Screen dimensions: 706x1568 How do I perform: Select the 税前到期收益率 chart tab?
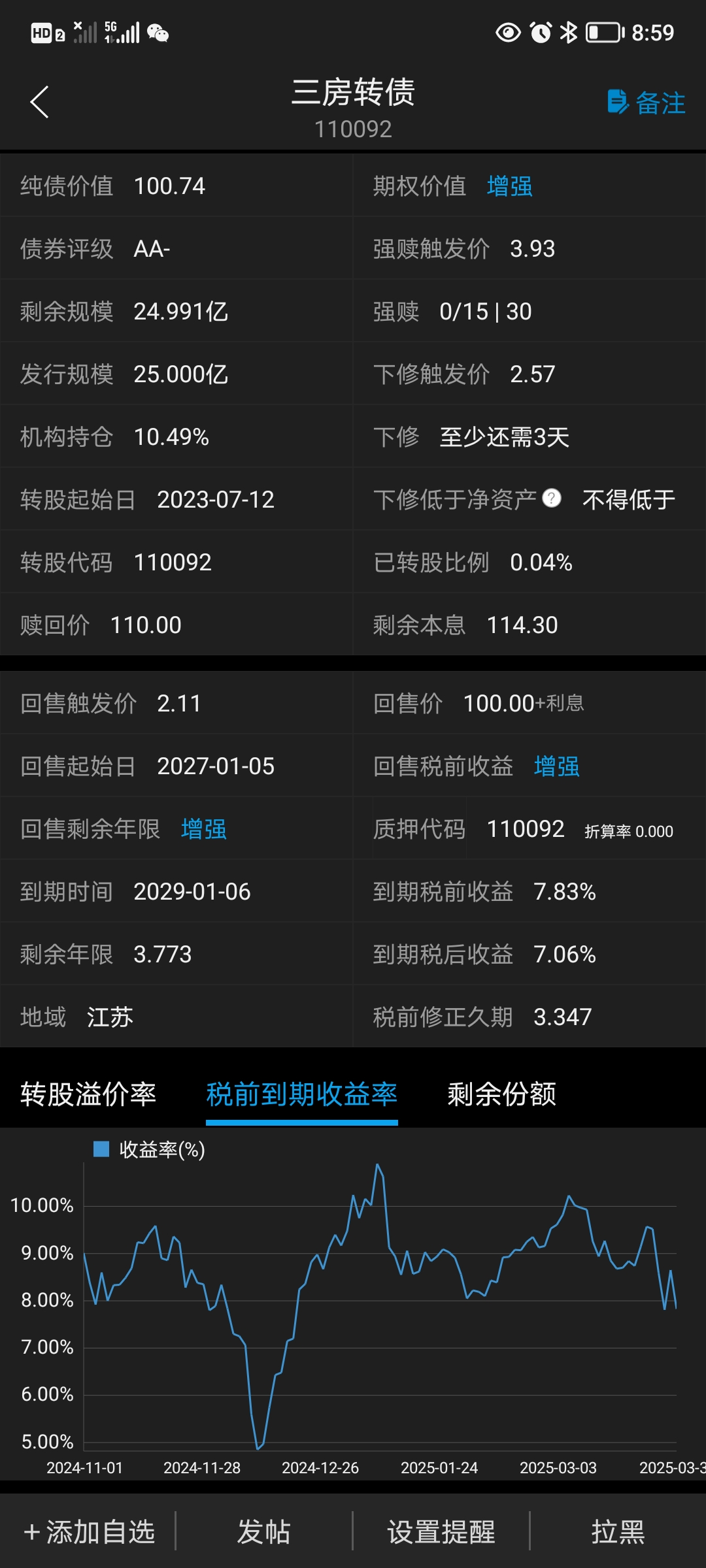coord(302,1094)
